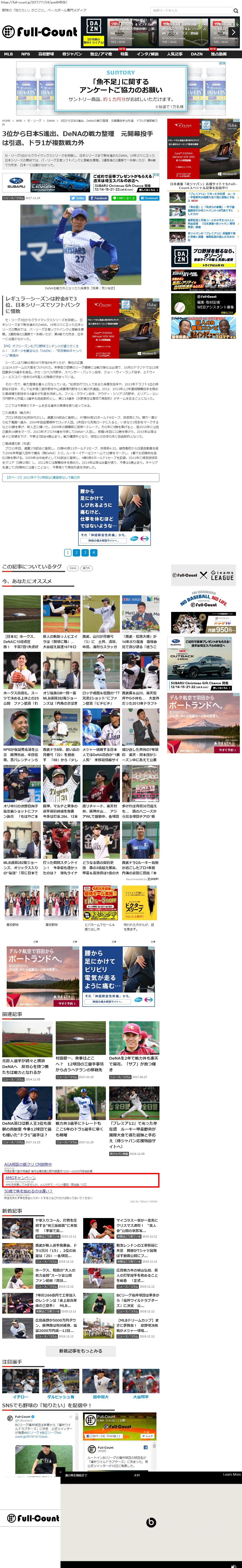This screenshot has height=1568, width=242.
Task: Go to article page 4
Action: pyautogui.click(x=93, y=553)
